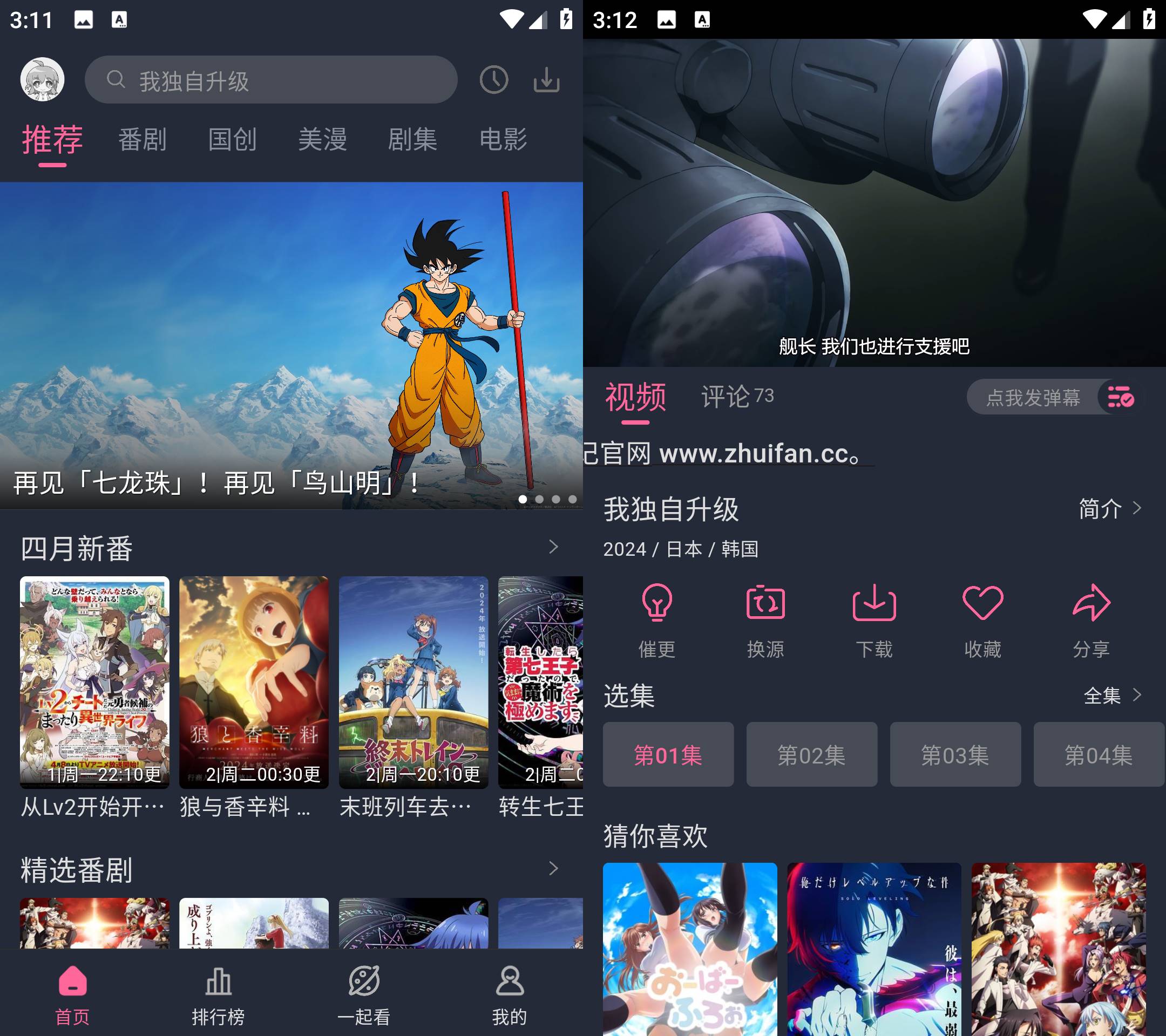Viewport: 1166px width, 1036px height.
Task: Open the downloads icon beside the search bar
Action: click(x=546, y=80)
